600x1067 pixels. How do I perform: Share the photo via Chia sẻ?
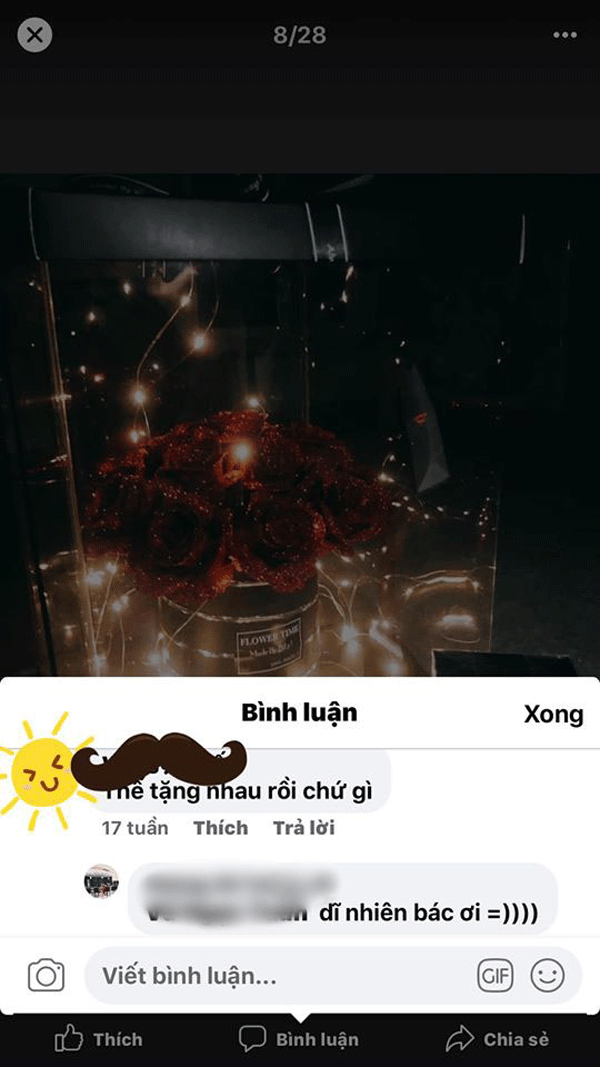497,1039
